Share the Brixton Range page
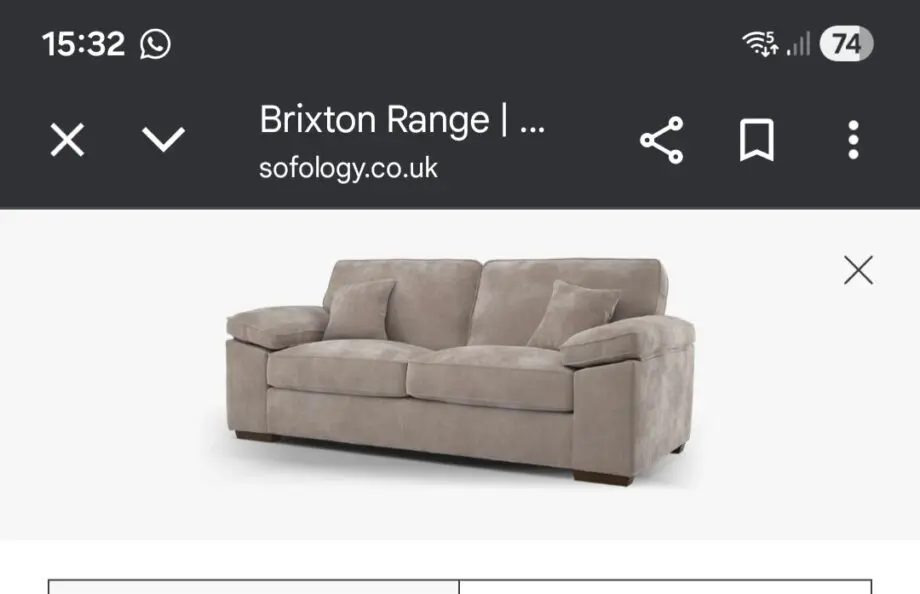This screenshot has height=594, width=920. click(661, 141)
